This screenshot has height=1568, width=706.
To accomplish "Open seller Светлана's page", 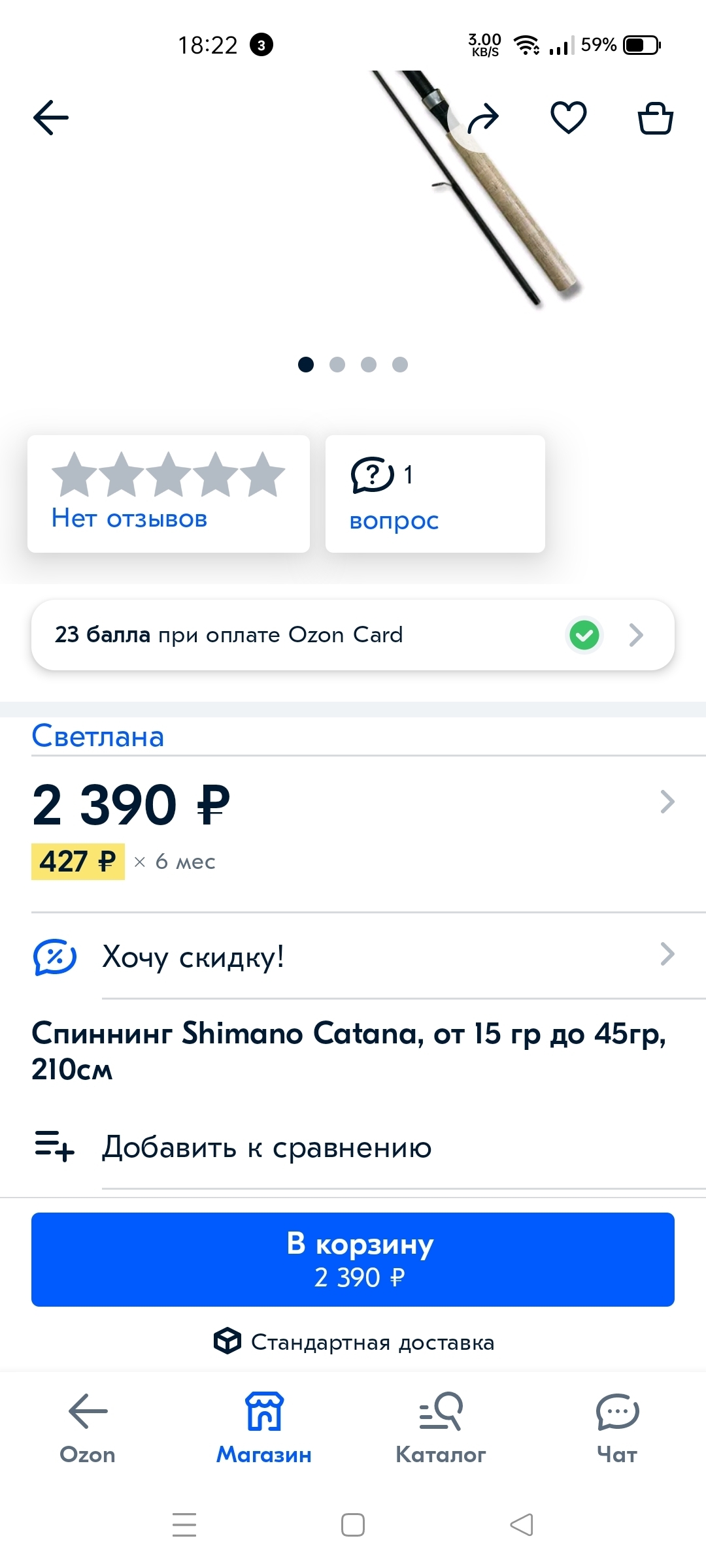I will coord(98,737).
